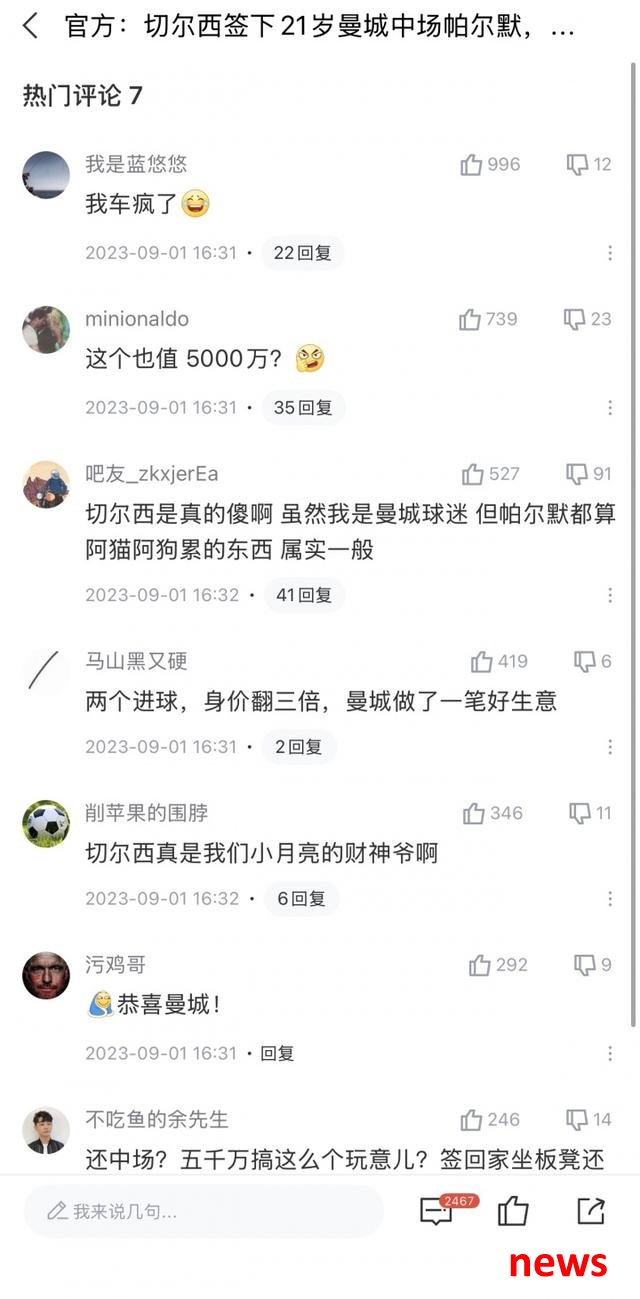Reply to 污鸡哥's comment via 回复
640x1299 pixels.
tap(277, 1053)
